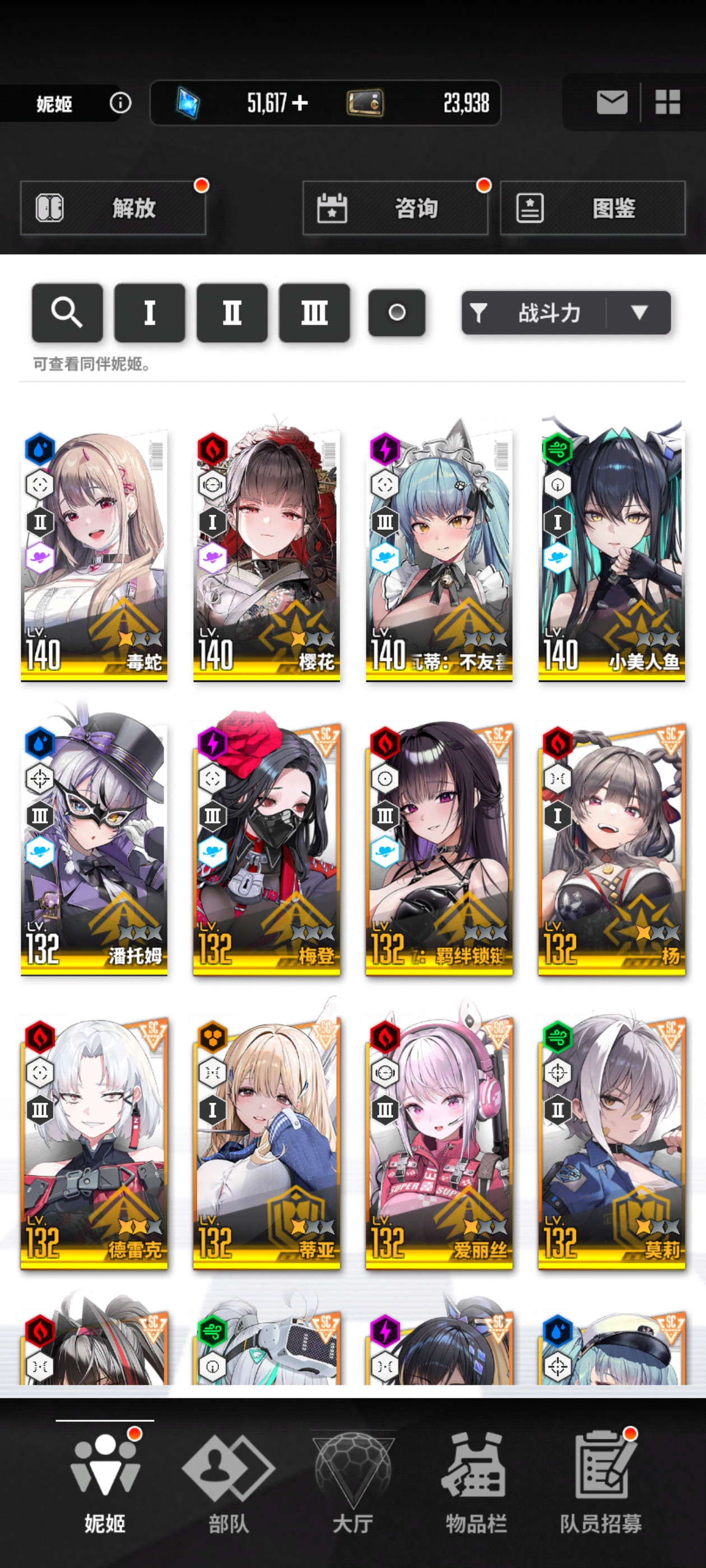The image size is (706, 1568).
Task: Open the mail inbox icon
Action: tap(611, 102)
